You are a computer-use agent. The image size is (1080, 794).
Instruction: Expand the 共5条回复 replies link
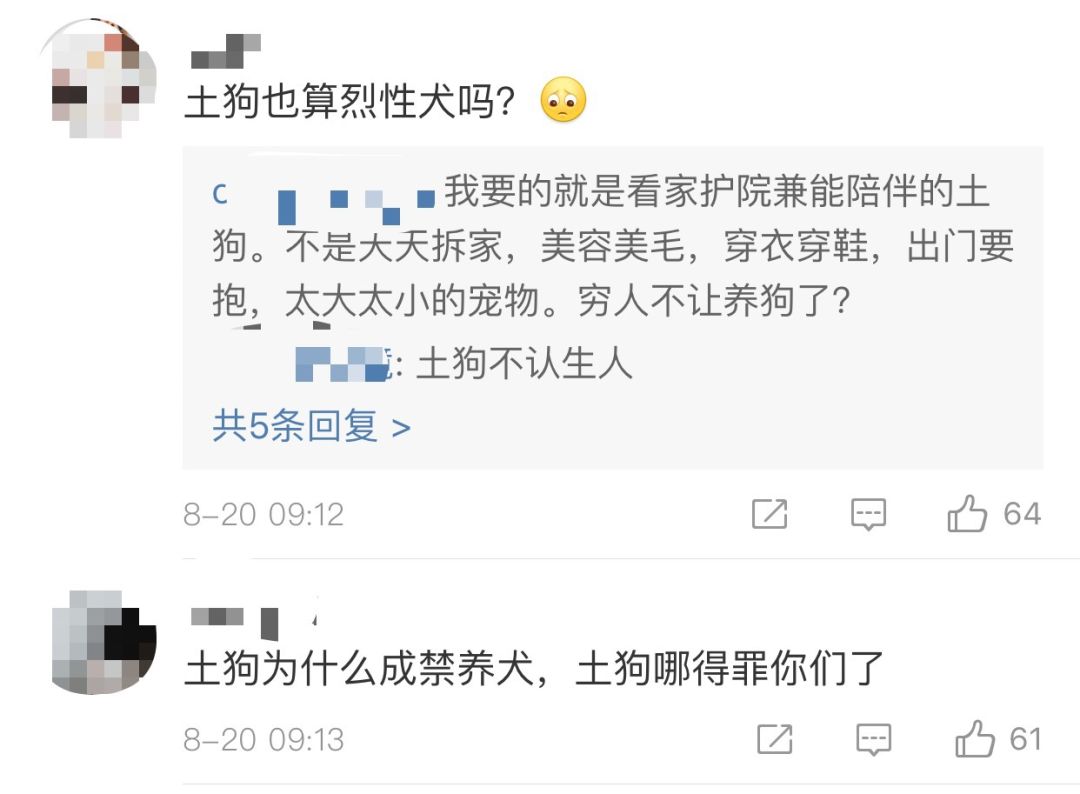point(311,427)
